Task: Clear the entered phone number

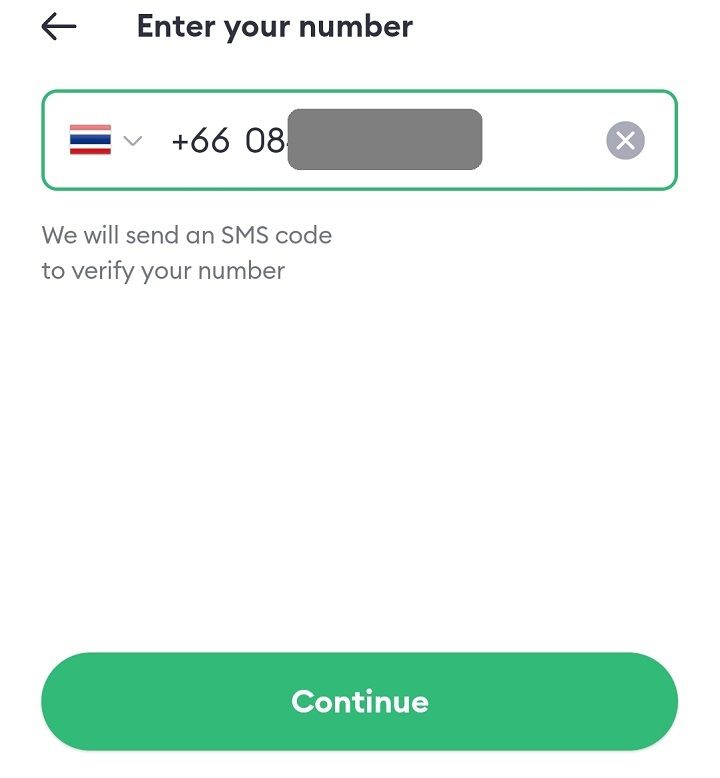Action: coord(625,141)
